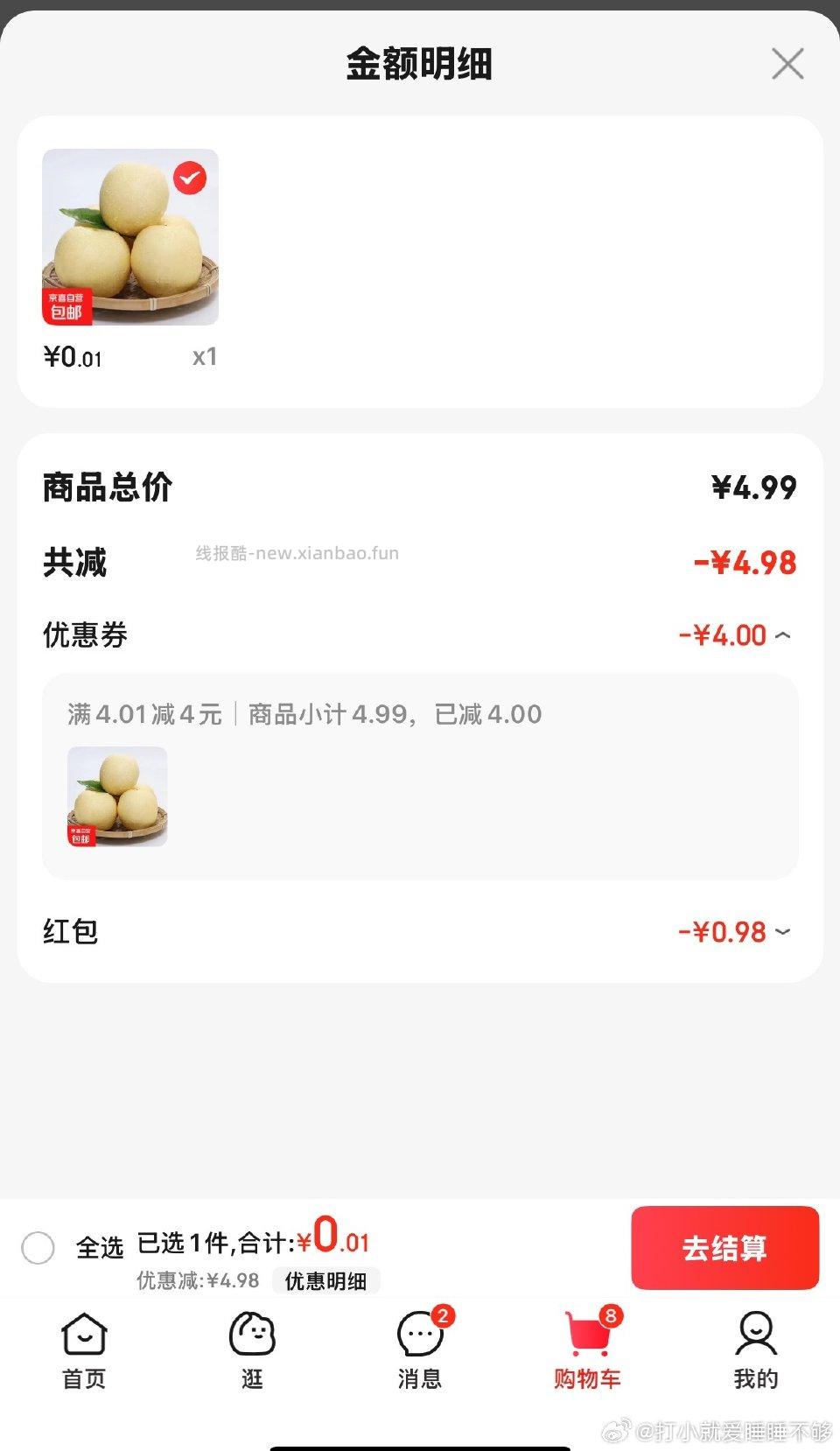
Task: Open the coupon's small pear thumbnail
Action: coord(115,795)
